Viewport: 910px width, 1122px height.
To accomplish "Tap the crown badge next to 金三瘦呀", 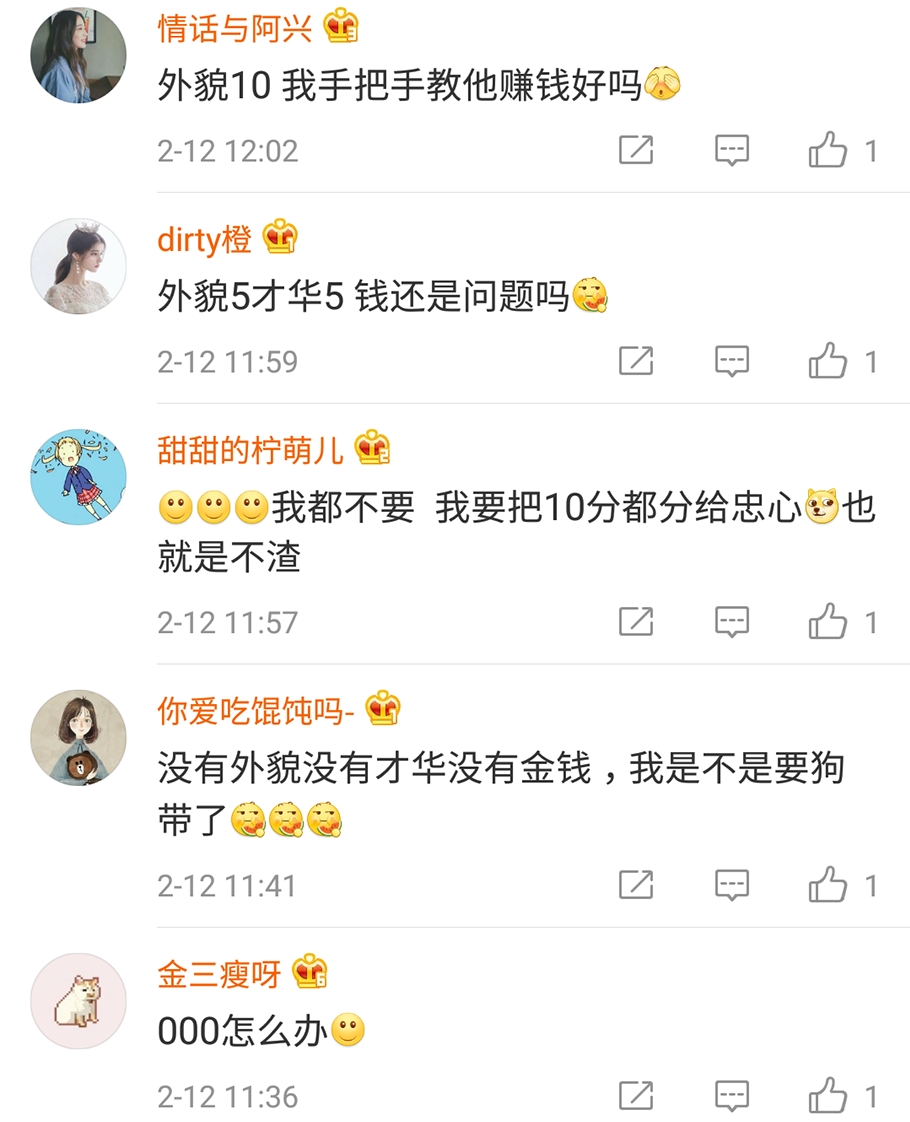I will click(x=308, y=970).
